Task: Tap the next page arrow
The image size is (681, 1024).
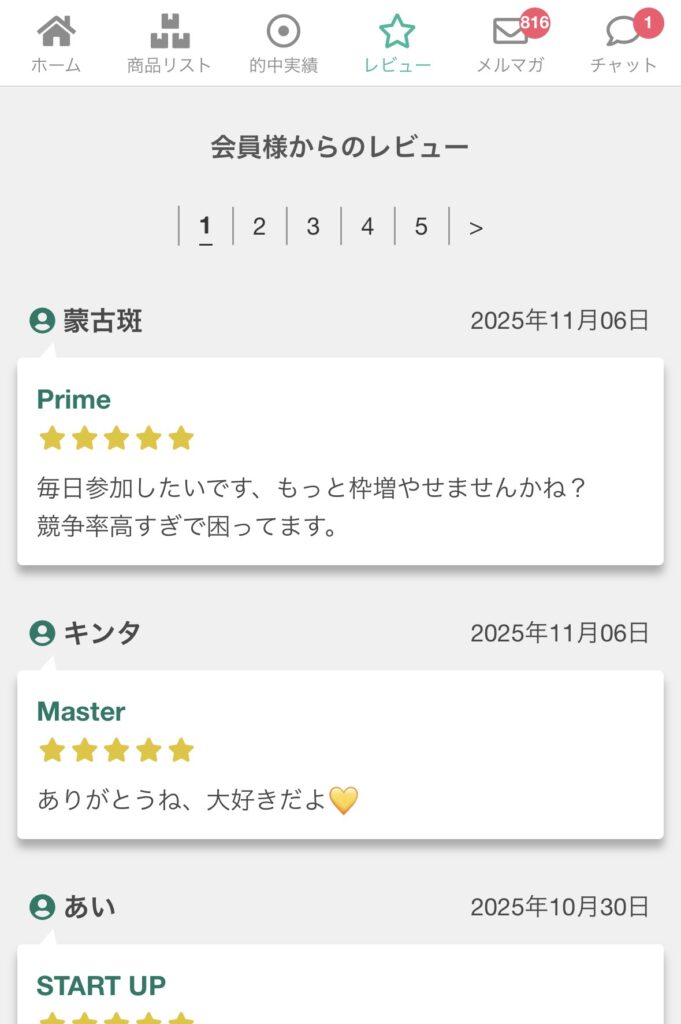Action: point(476,228)
